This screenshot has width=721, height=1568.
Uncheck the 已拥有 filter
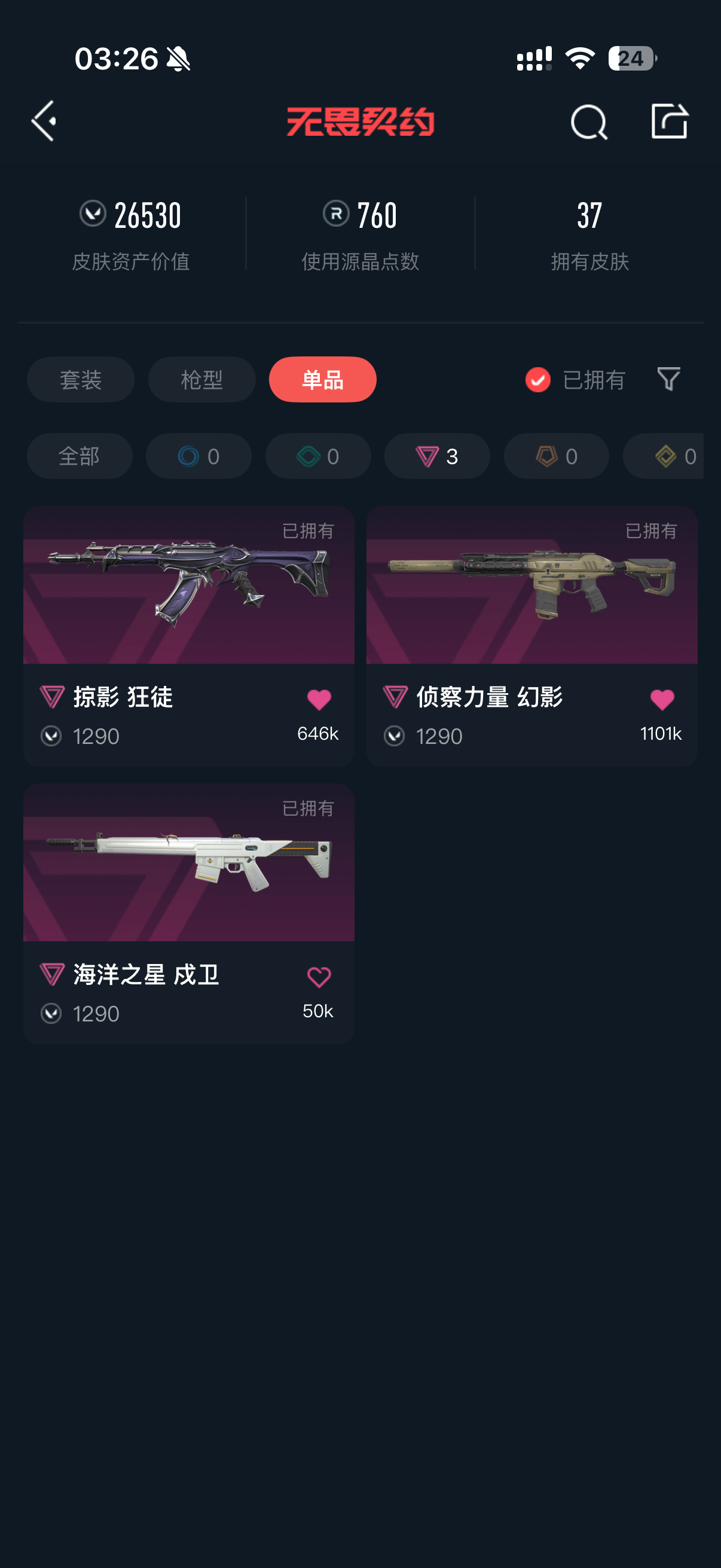pos(575,380)
